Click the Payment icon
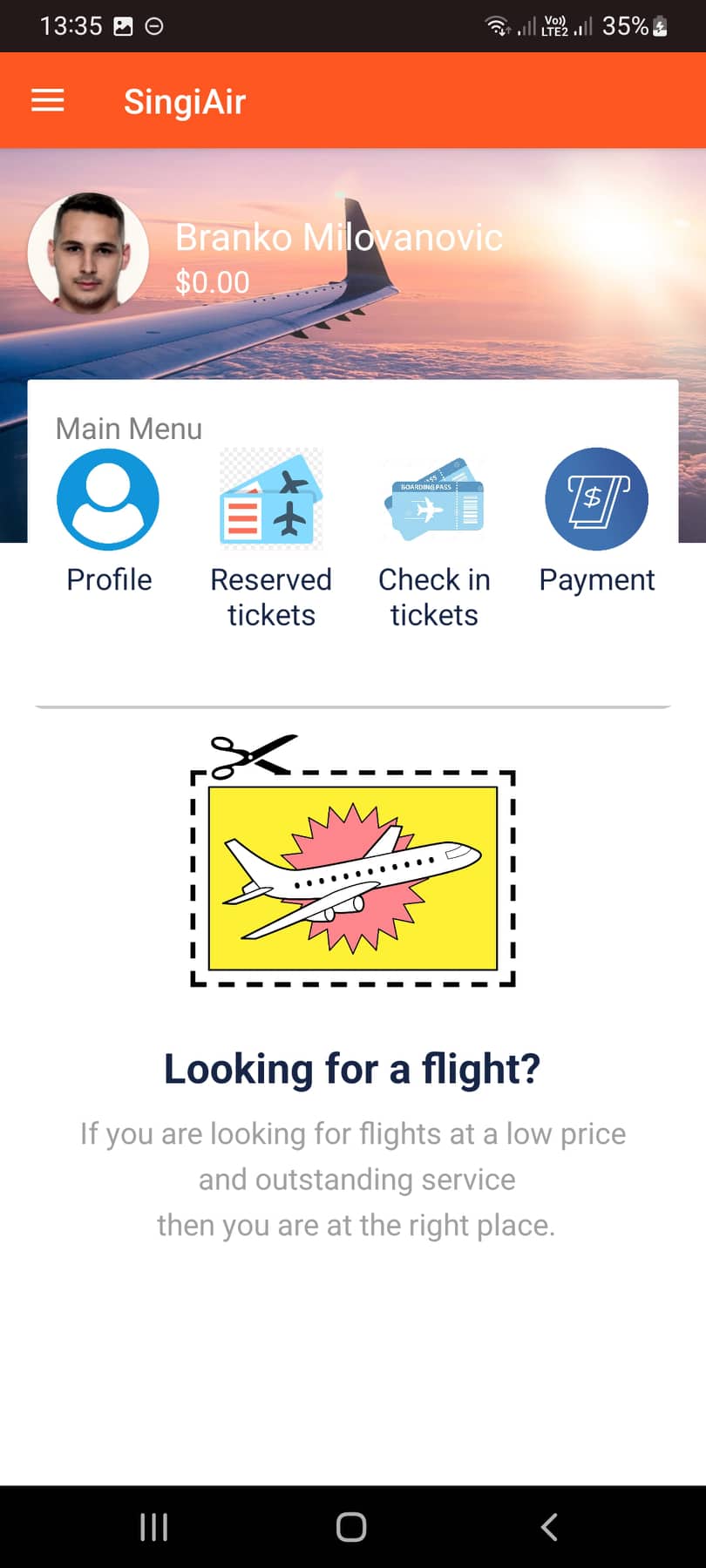This screenshot has width=706, height=1568. coord(596,498)
